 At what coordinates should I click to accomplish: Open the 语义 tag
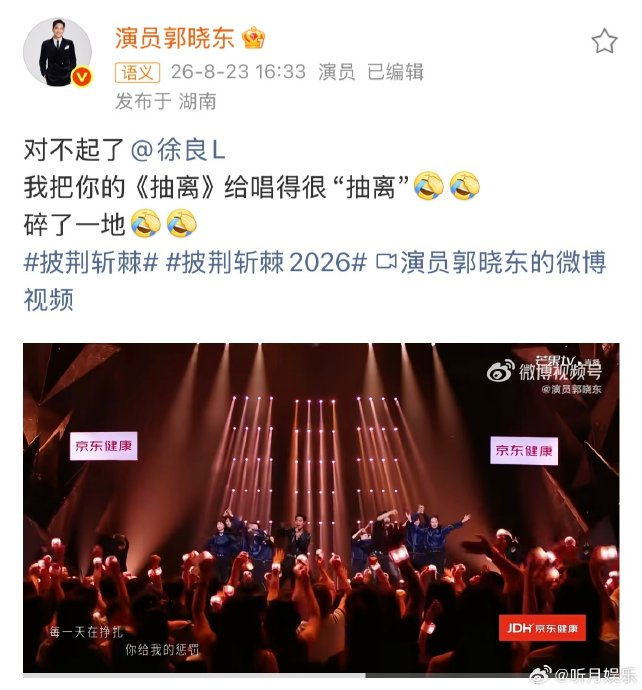point(137,73)
